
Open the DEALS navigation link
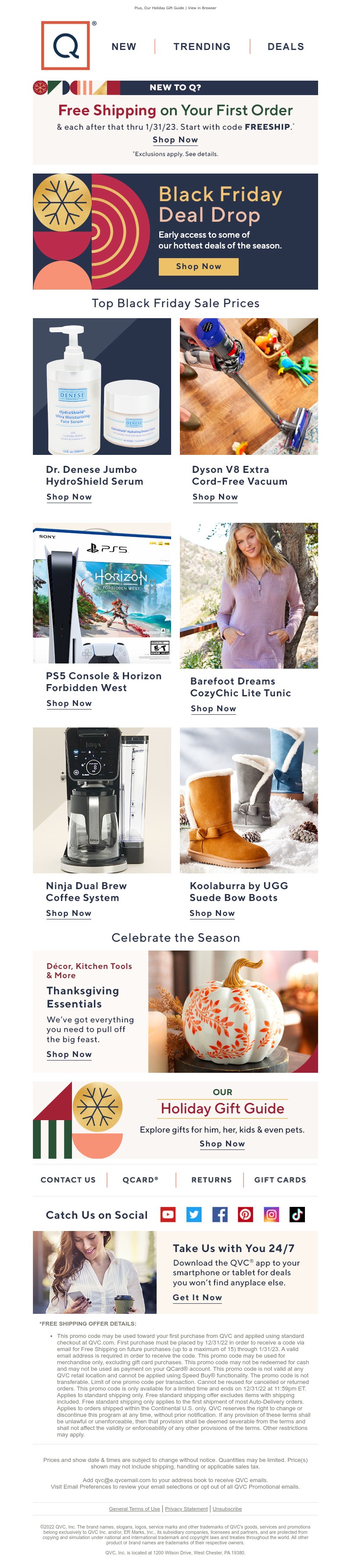coord(285,47)
